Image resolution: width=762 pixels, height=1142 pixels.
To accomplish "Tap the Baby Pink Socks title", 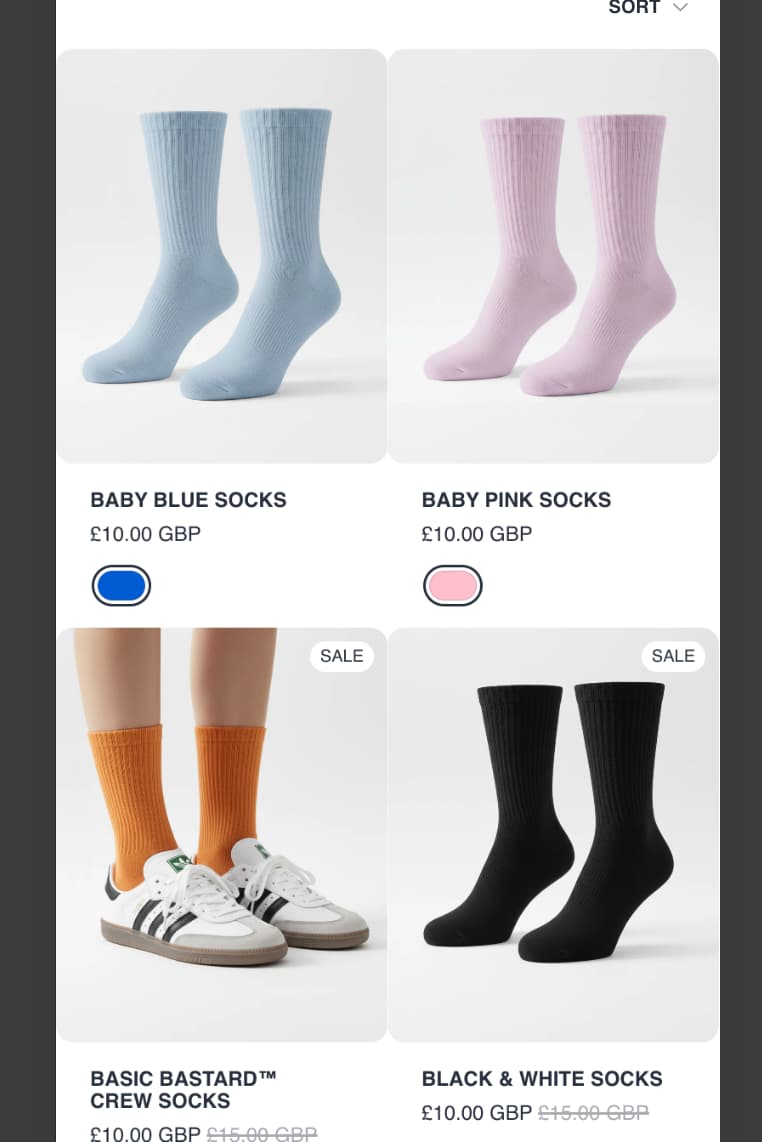I will click(x=516, y=500).
